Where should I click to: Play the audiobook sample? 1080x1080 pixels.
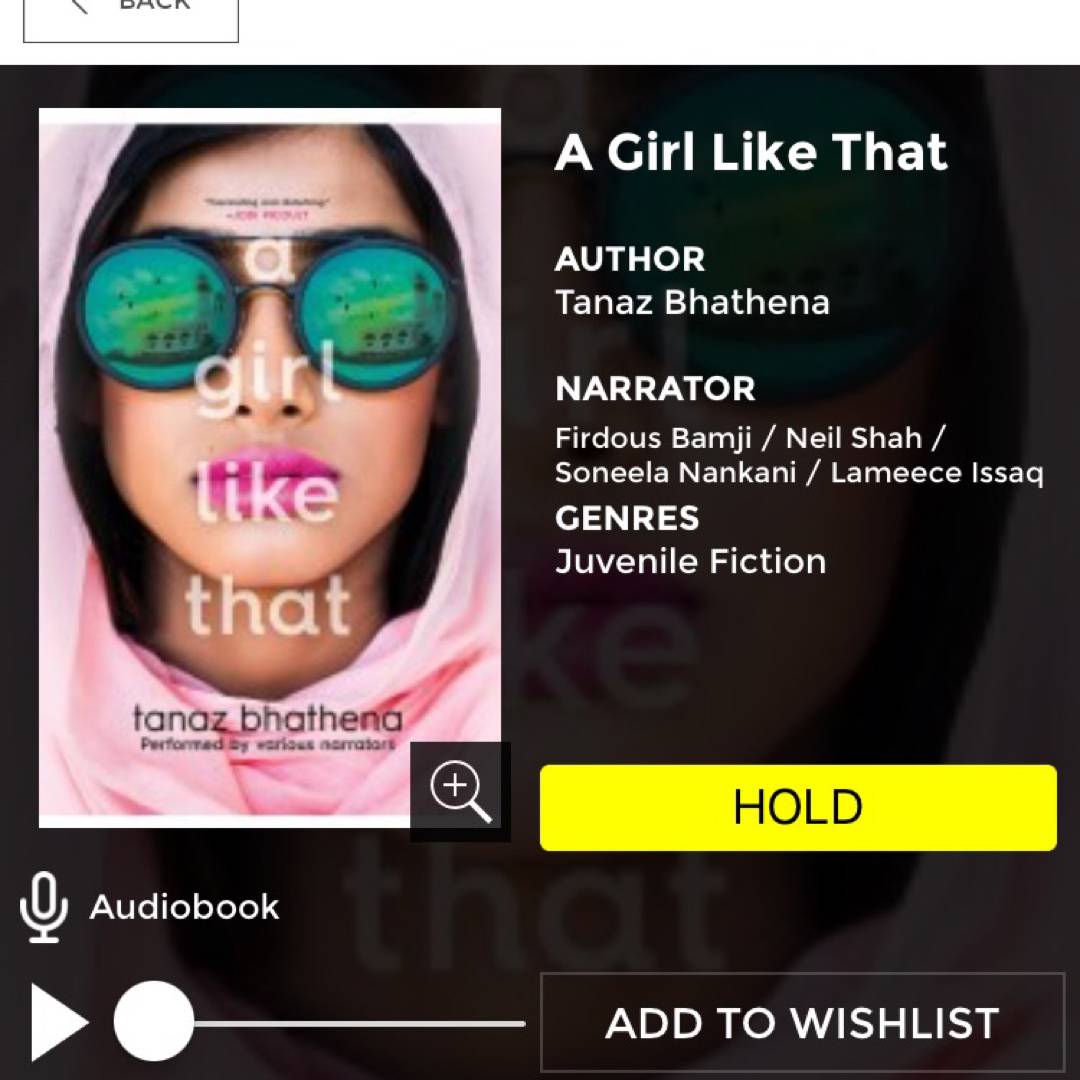click(x=58, y=1022)
